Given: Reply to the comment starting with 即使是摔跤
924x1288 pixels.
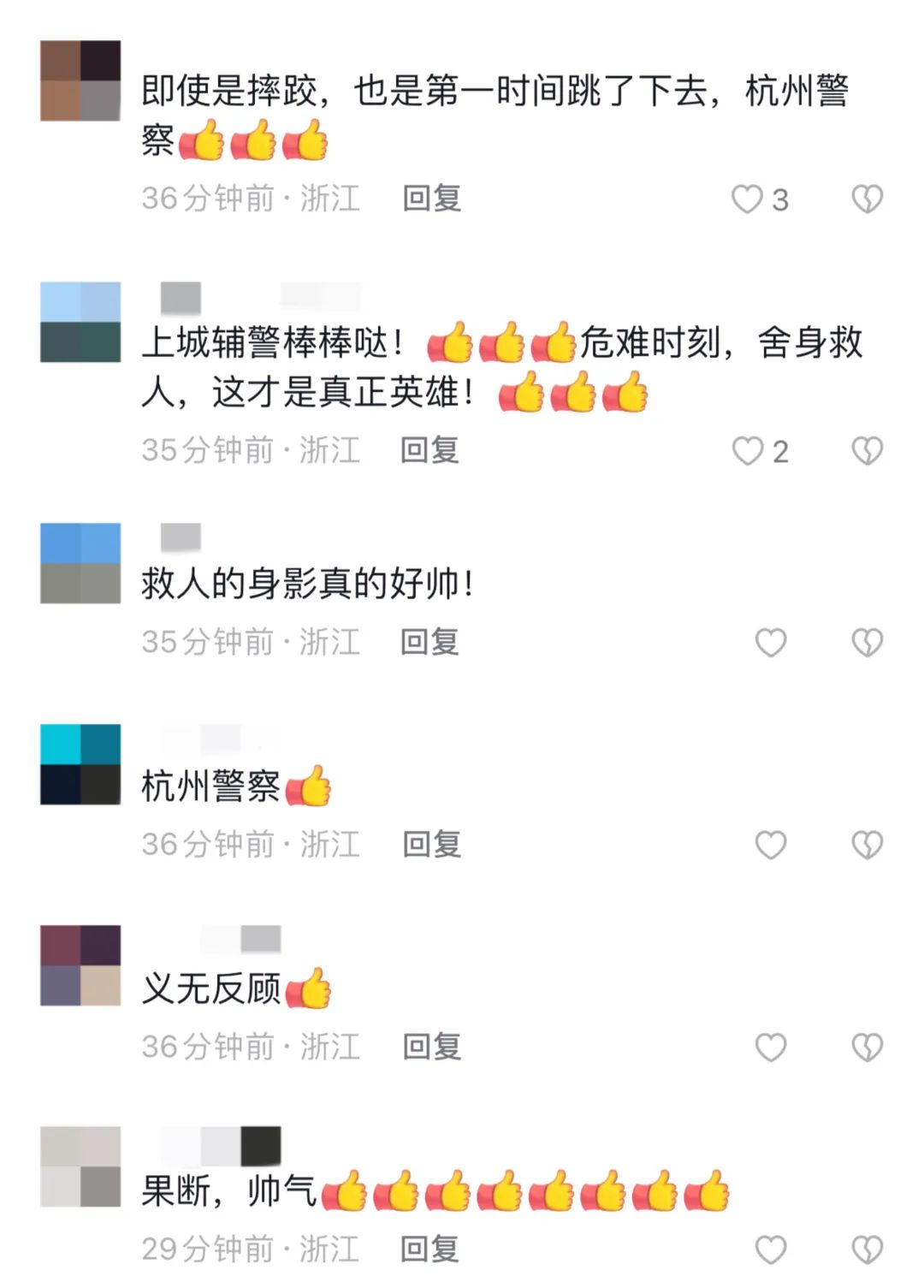Looking at the screenshot, I should point(432,199).
